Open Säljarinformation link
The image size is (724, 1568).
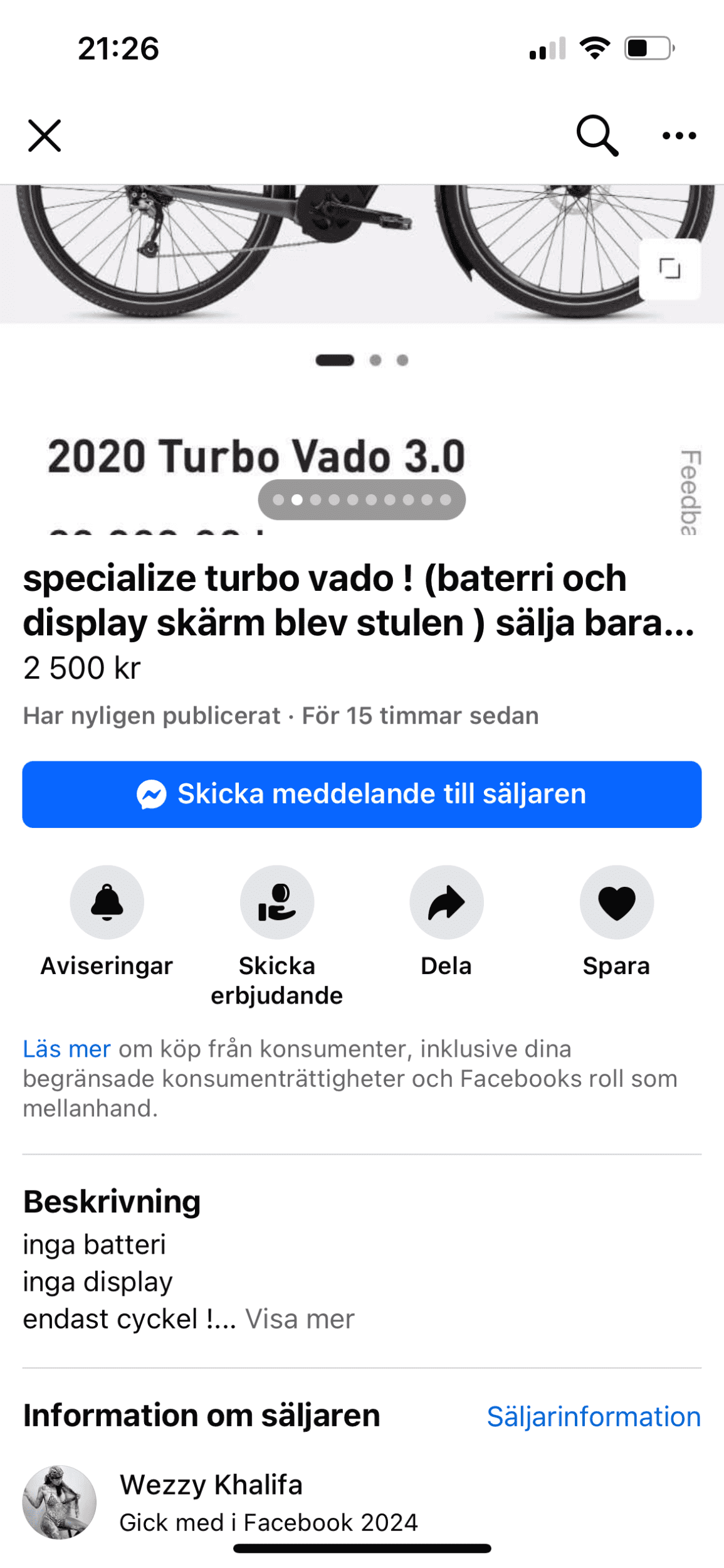tap(594, 1417)
